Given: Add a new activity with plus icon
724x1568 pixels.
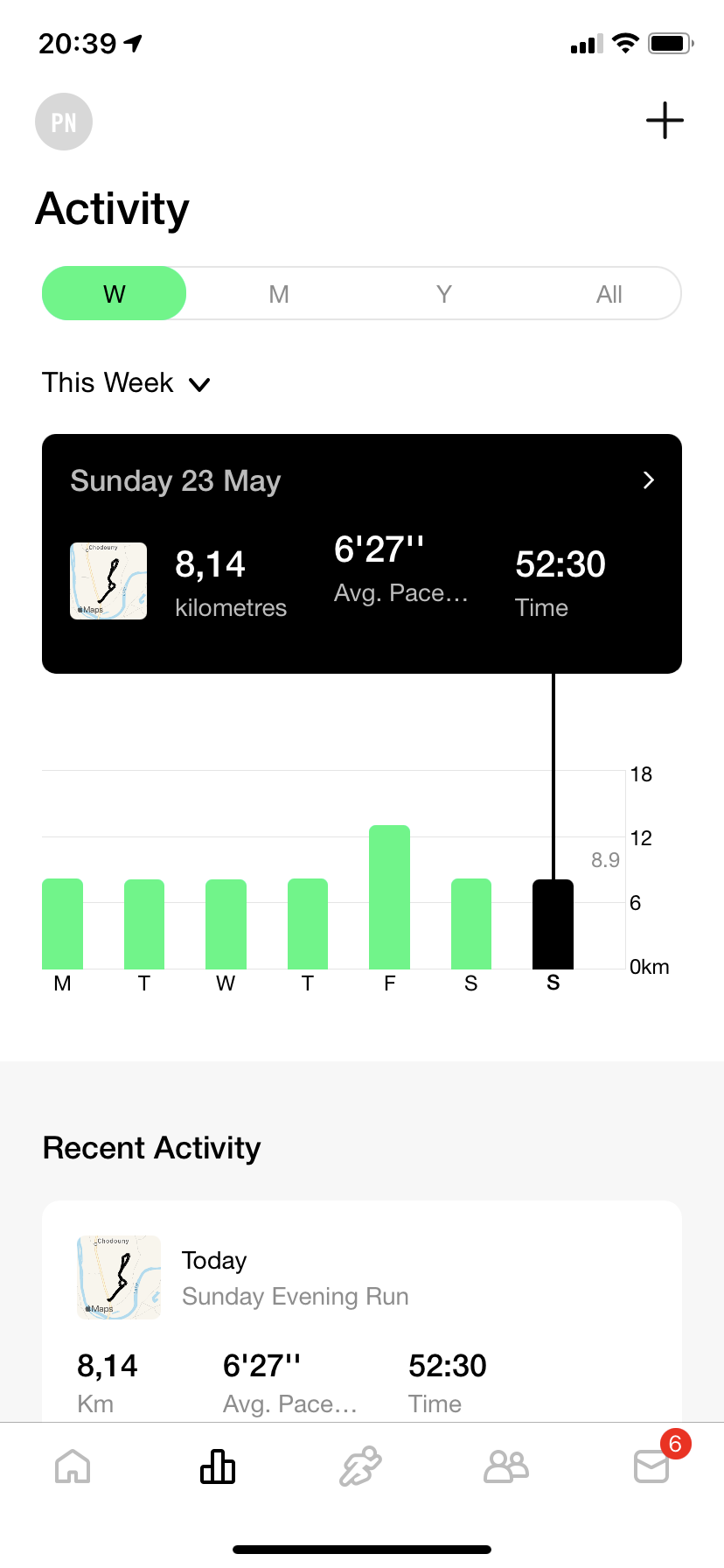Looking at the screenshot, I should pos(665,121).
